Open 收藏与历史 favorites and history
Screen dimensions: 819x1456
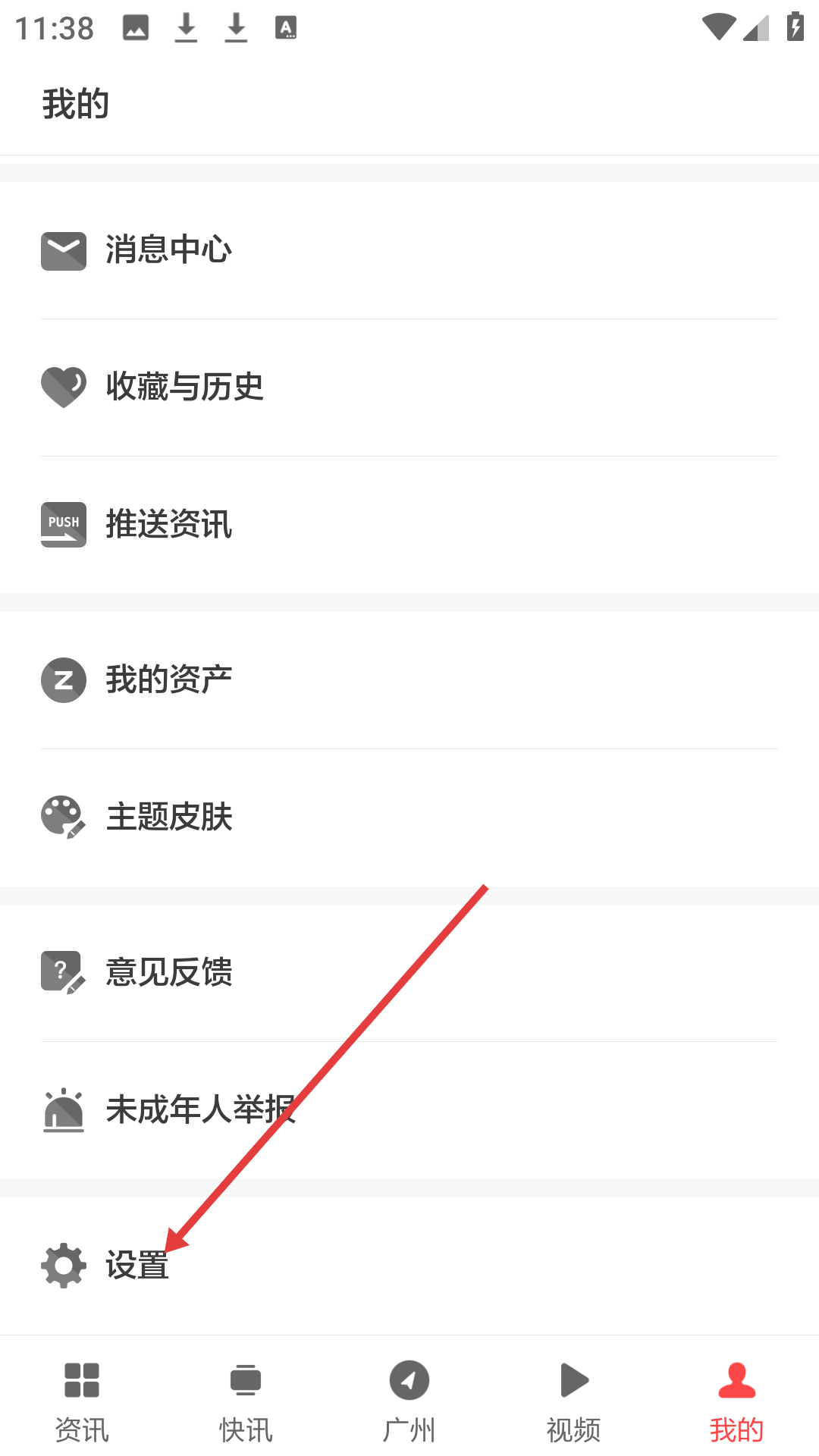409,388
